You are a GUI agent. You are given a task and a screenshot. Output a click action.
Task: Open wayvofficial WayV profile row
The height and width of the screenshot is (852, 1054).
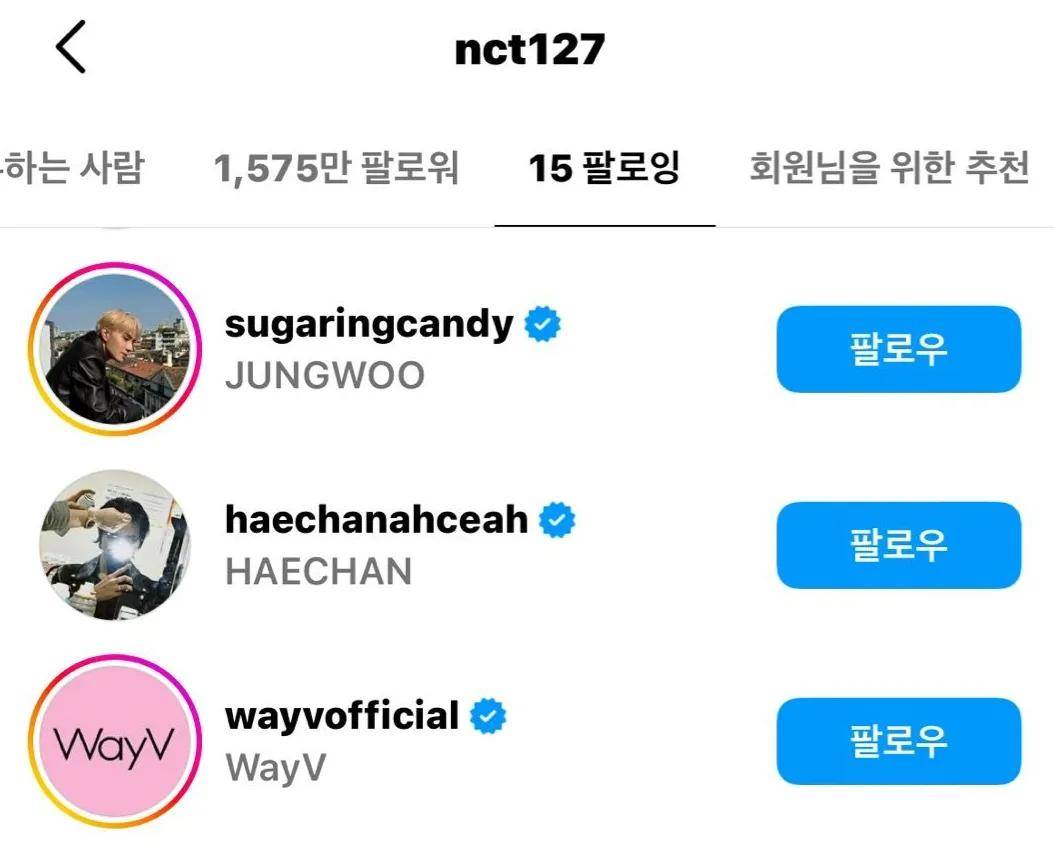pyautogui.click(x=365, y=741)
